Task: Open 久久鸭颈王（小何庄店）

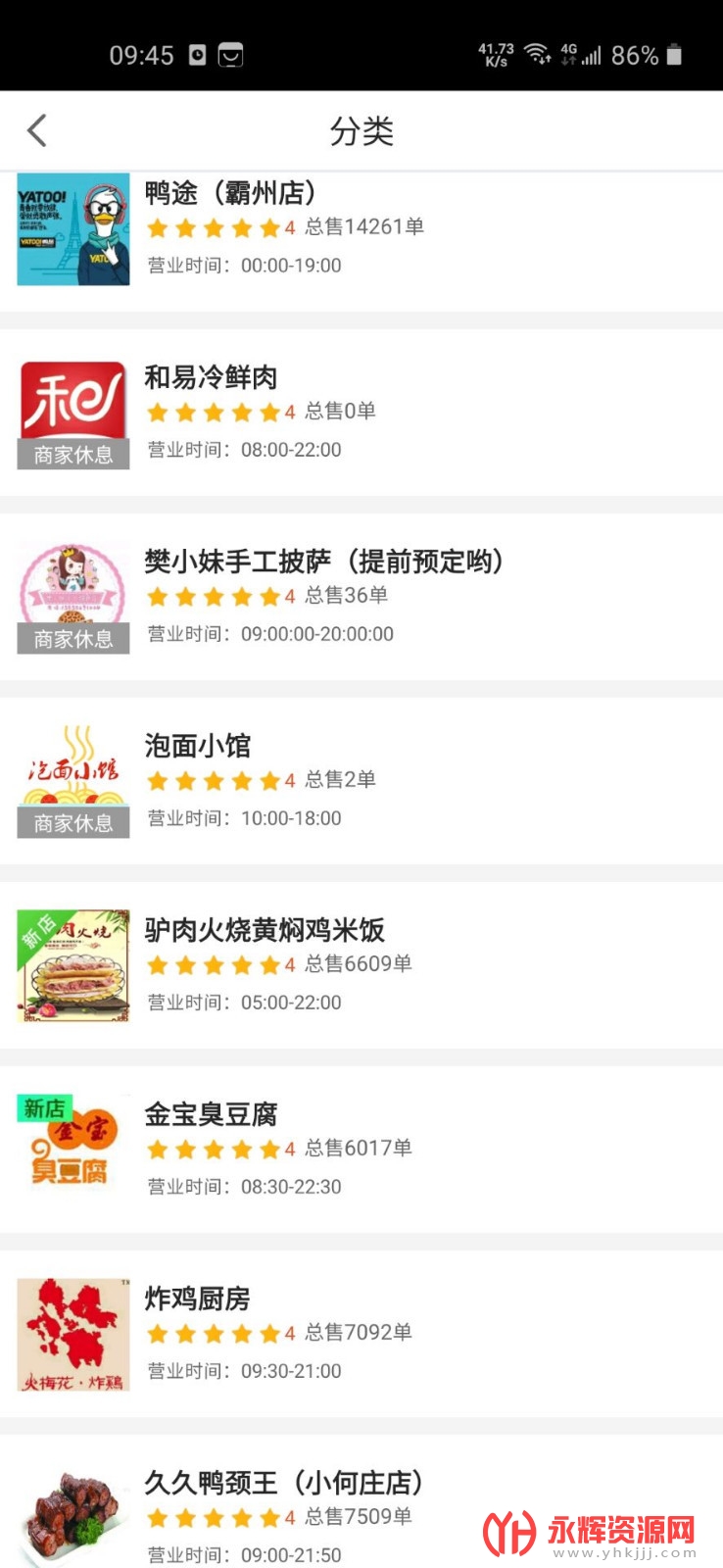Action: pyautogui.click(x=284, y=1483)
